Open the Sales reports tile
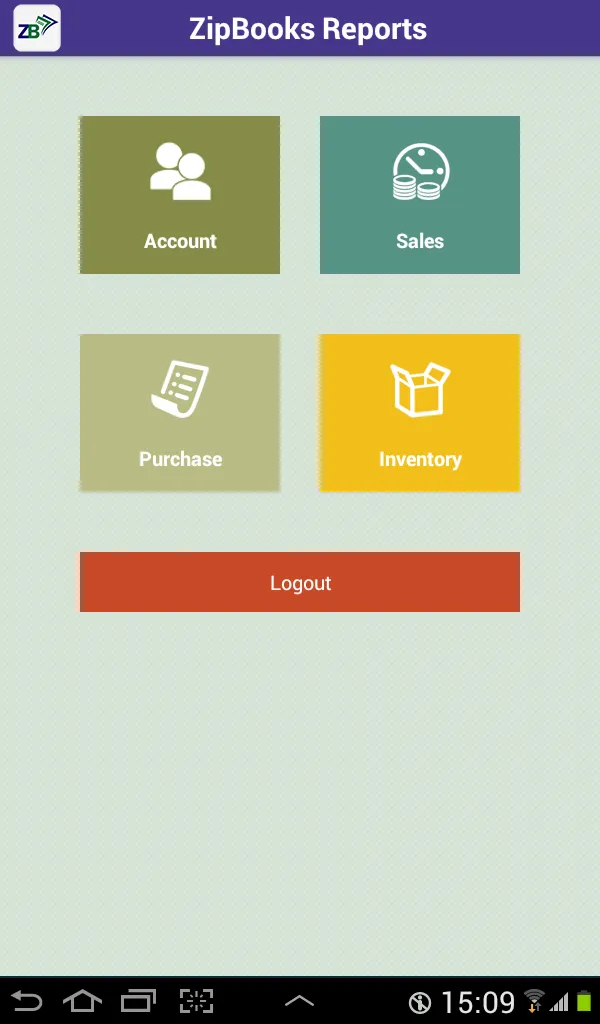The image size is (600, 1024). pos(420,195)
